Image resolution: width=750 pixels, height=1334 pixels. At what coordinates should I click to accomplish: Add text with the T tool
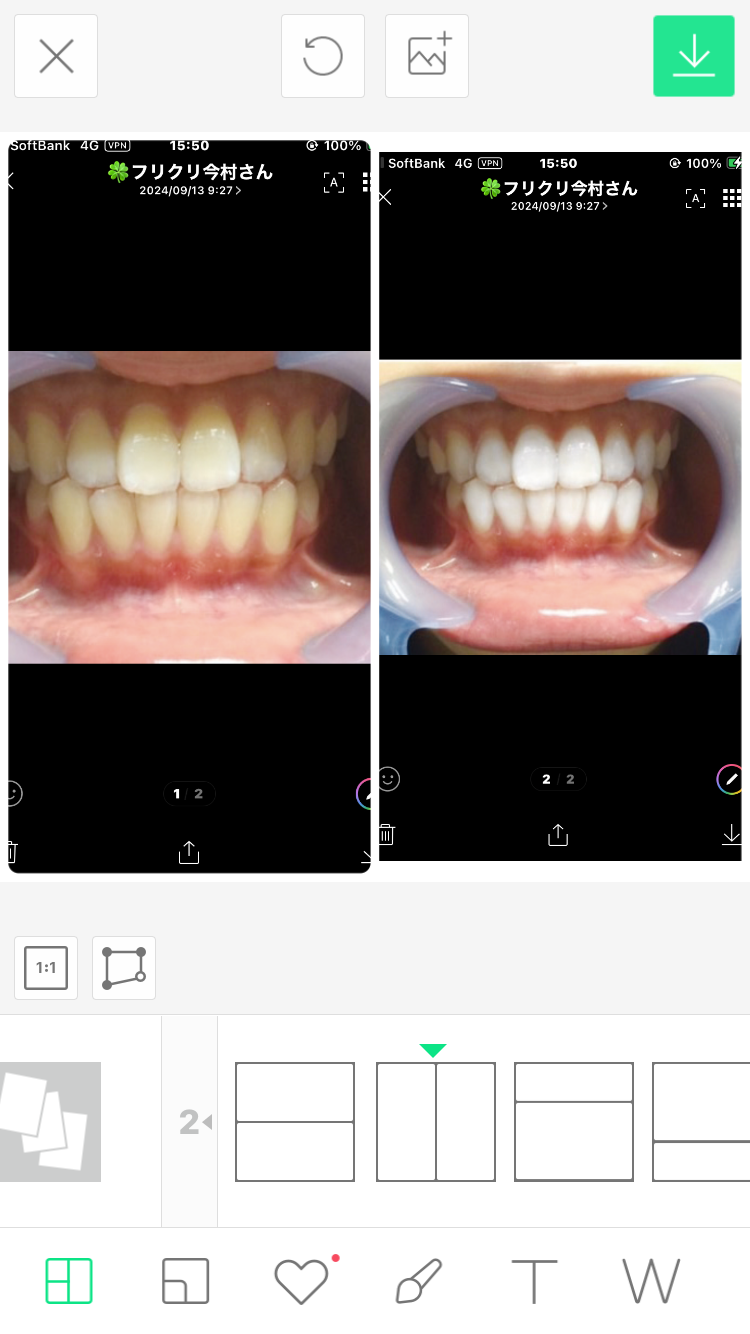click(x=534, y=1281)
